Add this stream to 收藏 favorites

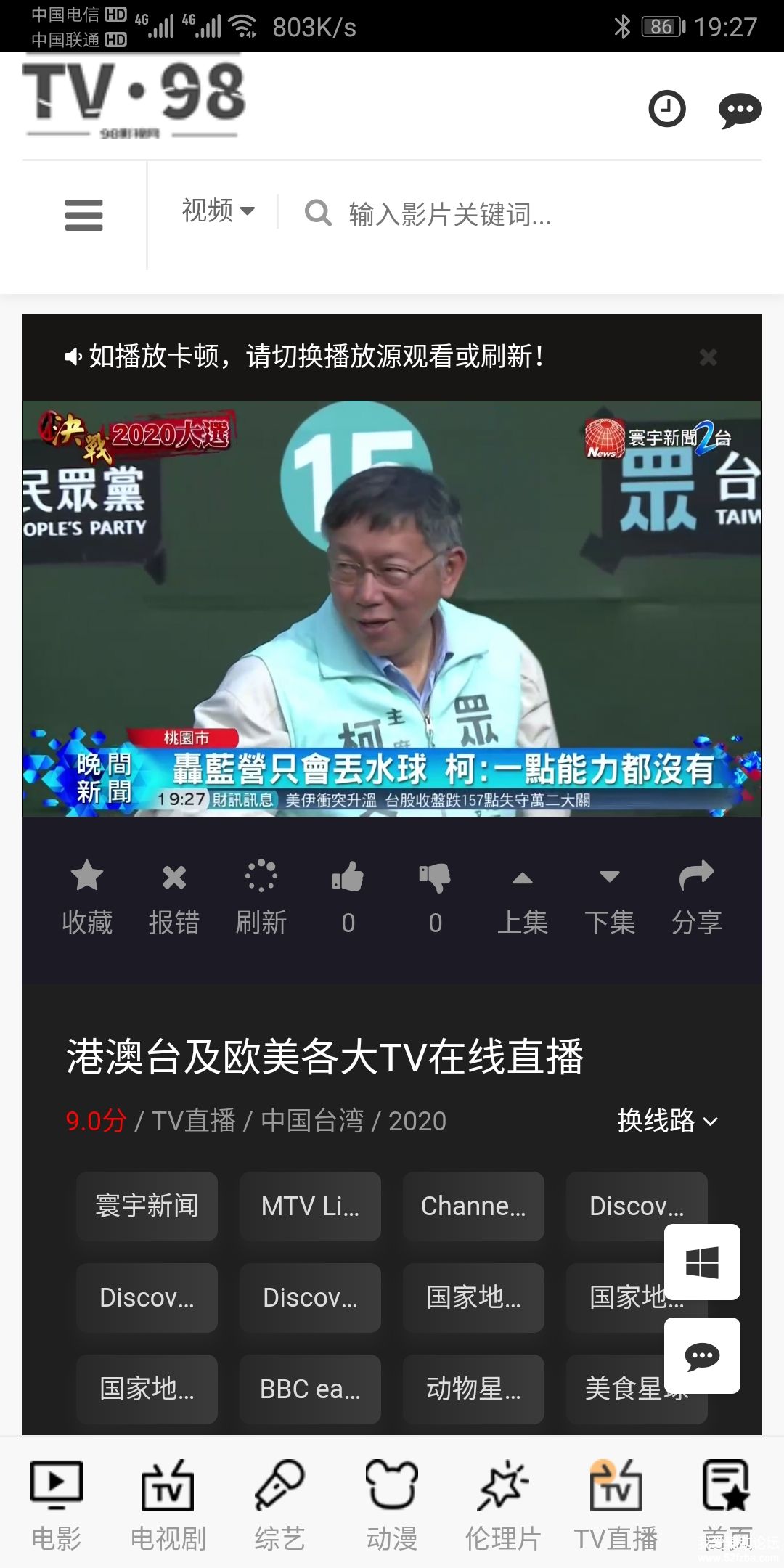tap(87, 897)
